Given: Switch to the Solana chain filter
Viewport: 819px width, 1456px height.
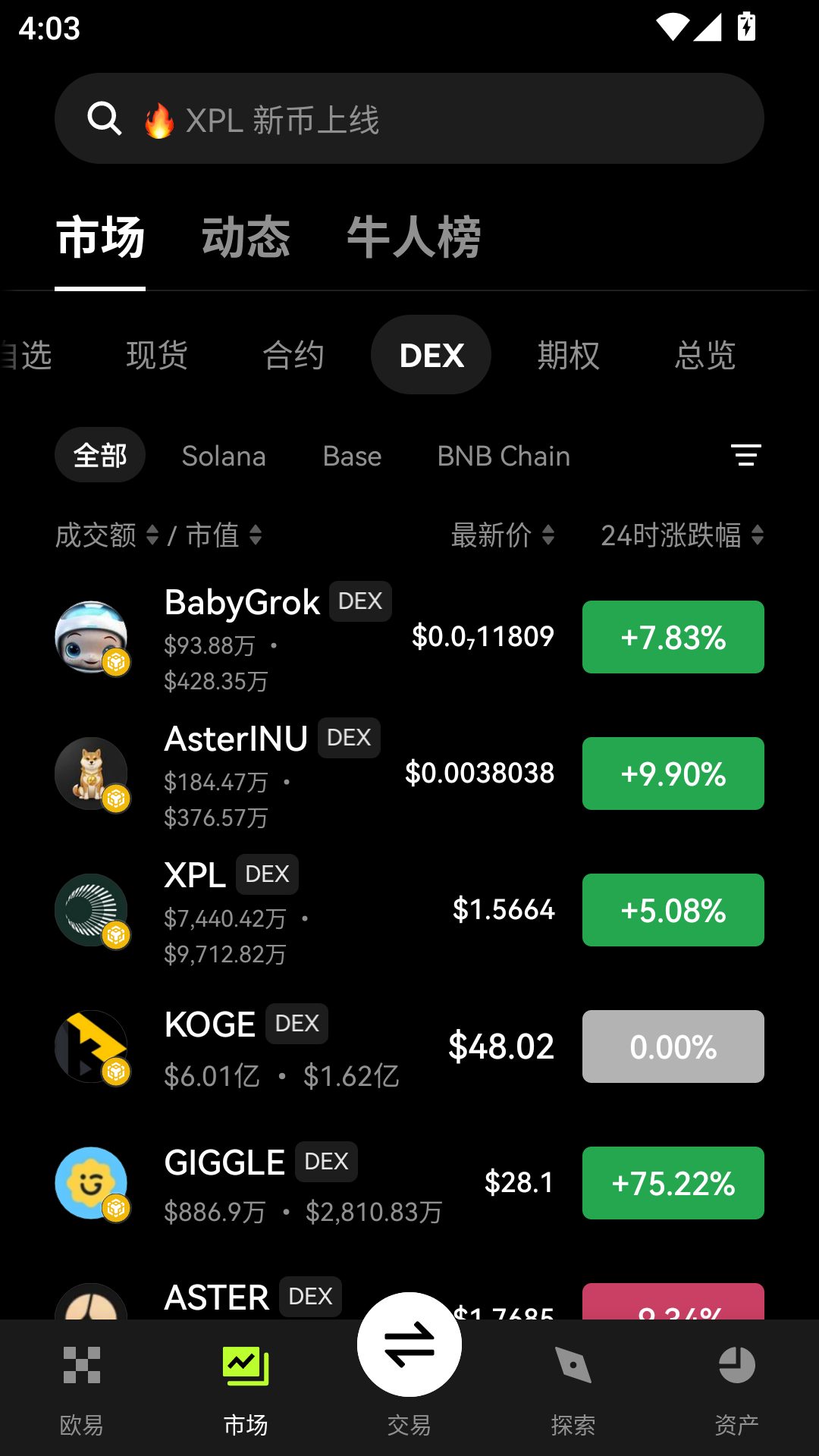Looking at the screenshot, I should click(224, 455).
